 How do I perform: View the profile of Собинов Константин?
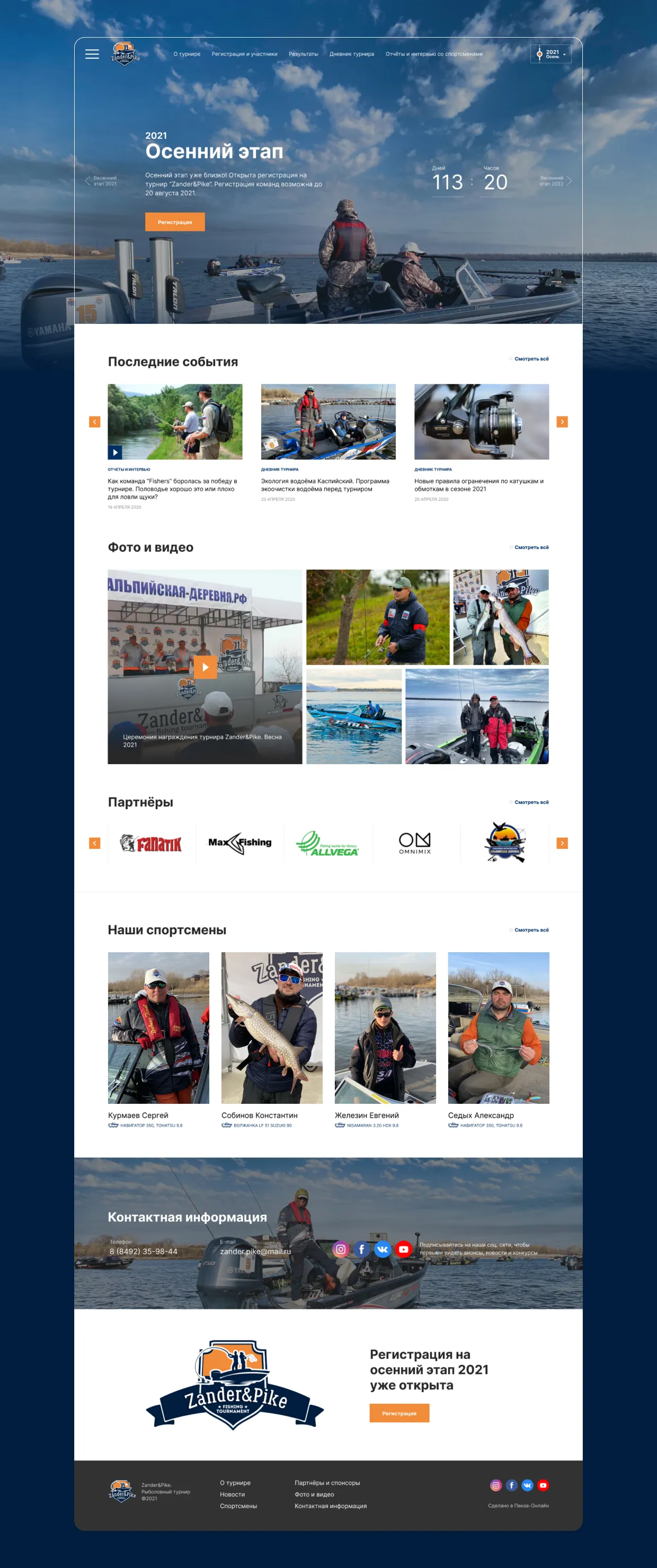pyautogui.click(x=272, y=1029)
